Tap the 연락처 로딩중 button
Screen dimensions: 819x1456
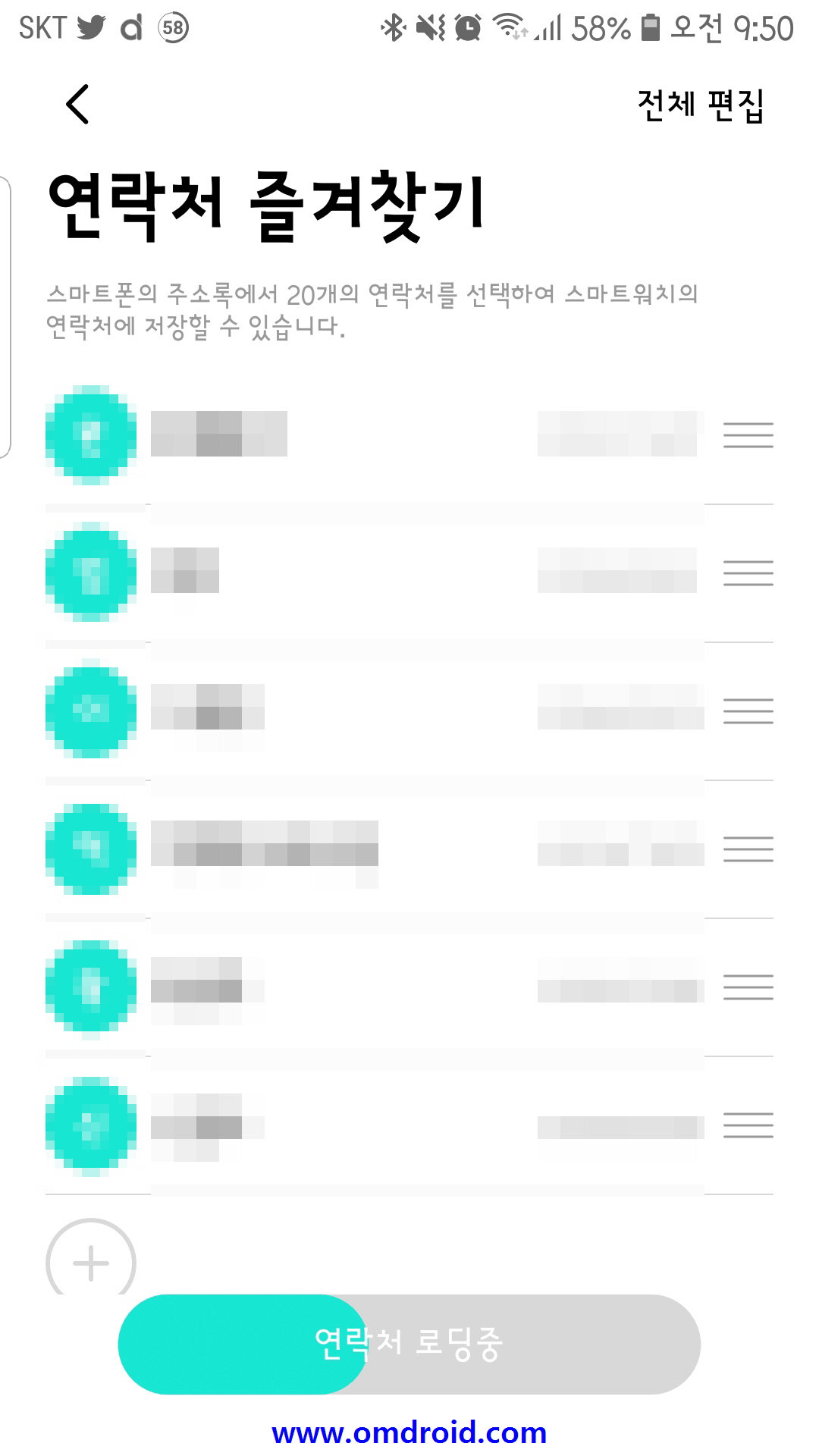[409, 1344]
